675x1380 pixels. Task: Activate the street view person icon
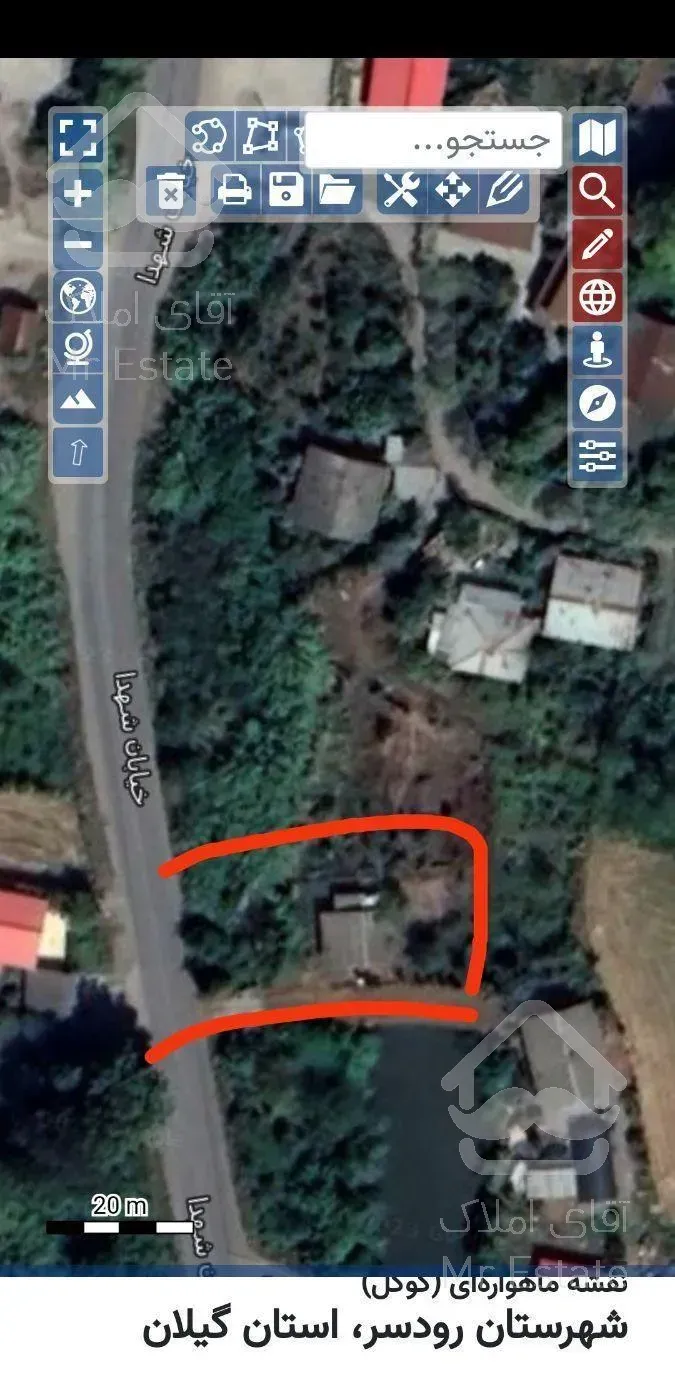[x=597, y=350]
